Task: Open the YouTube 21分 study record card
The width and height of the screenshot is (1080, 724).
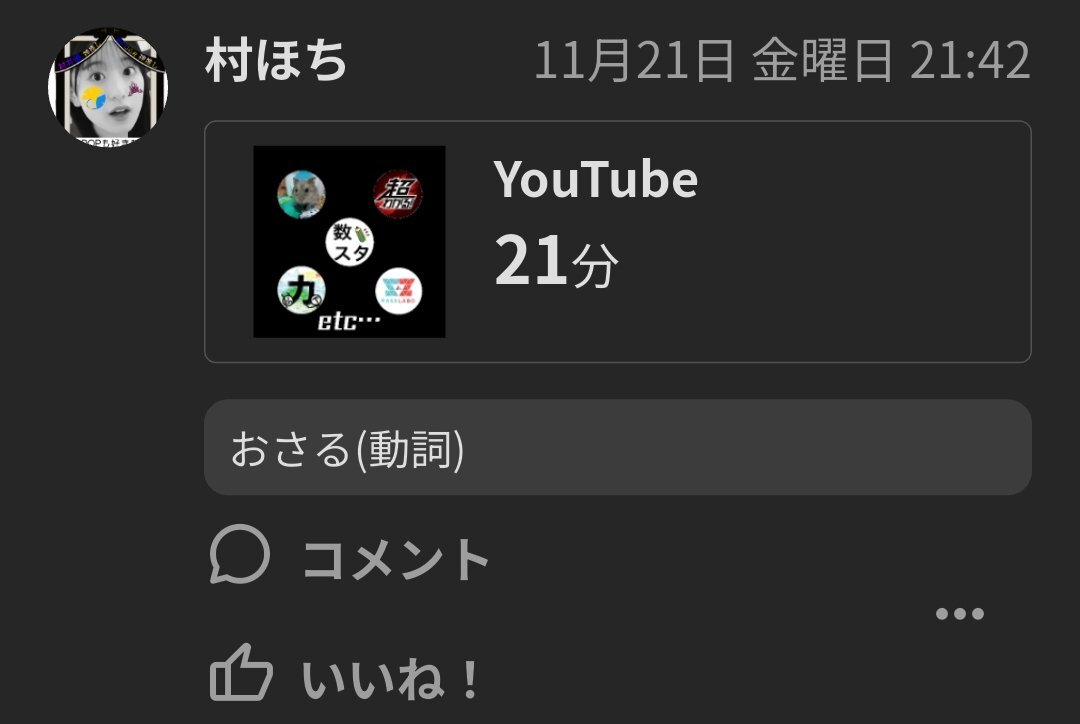Action: point(617,241)
